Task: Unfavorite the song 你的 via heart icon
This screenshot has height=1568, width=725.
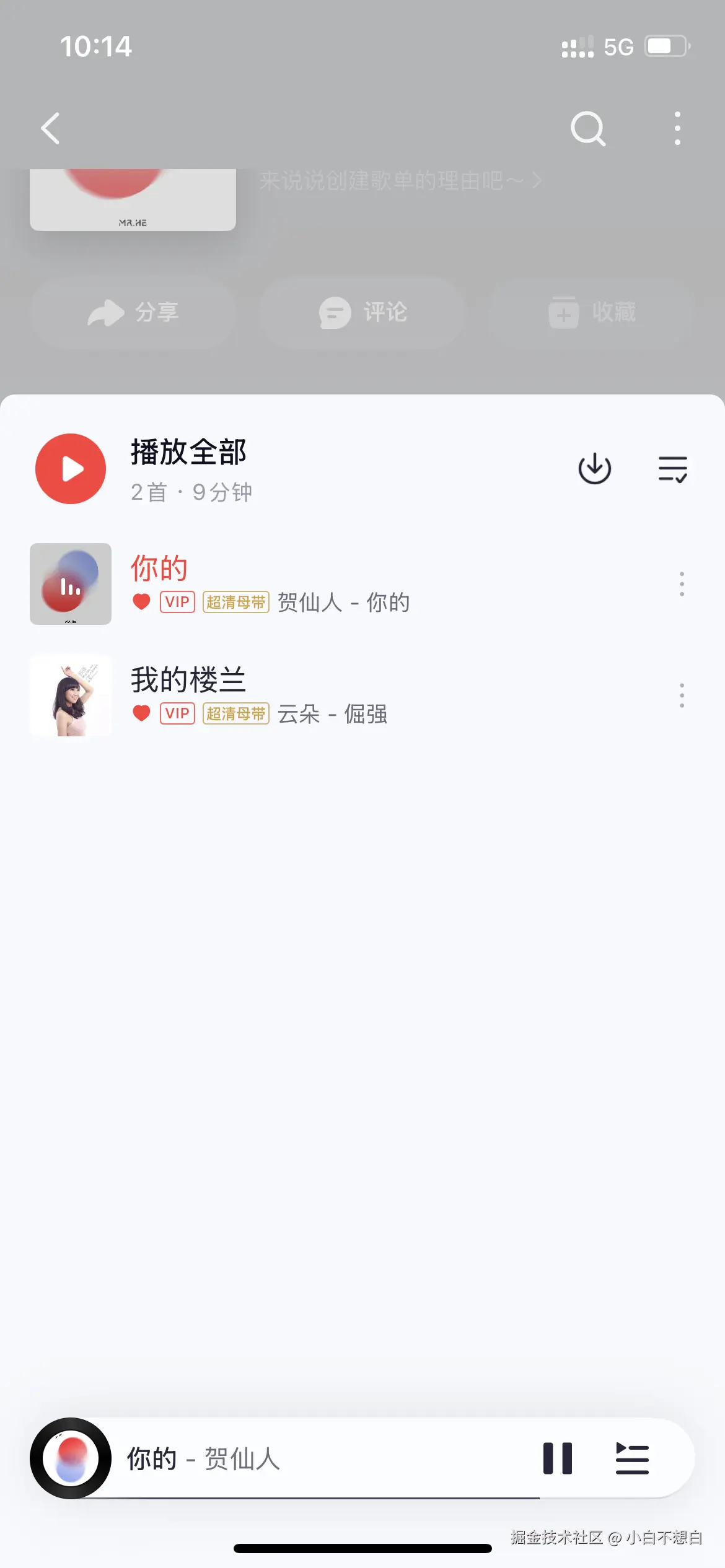Action: [141, 601]
